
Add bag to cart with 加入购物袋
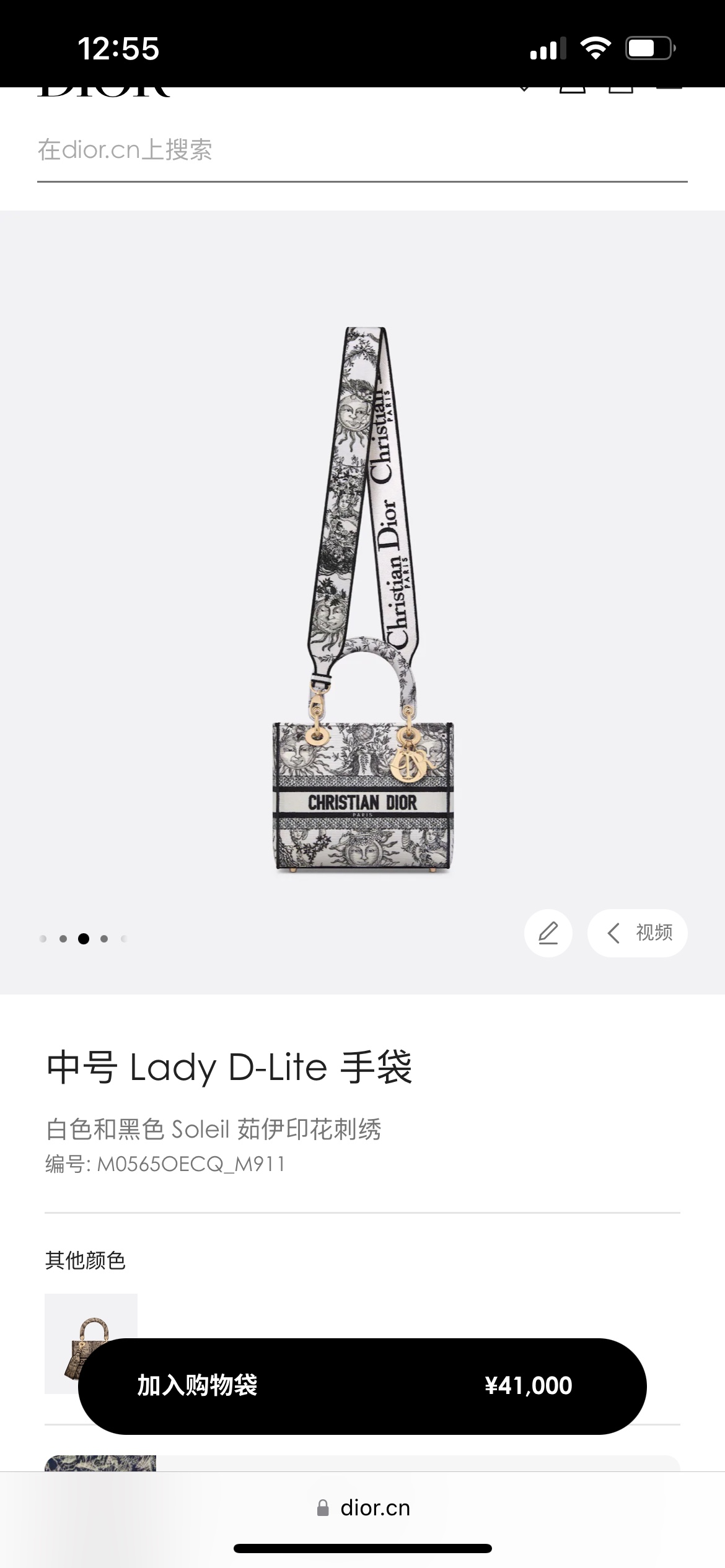click(x=362, y=1386)
